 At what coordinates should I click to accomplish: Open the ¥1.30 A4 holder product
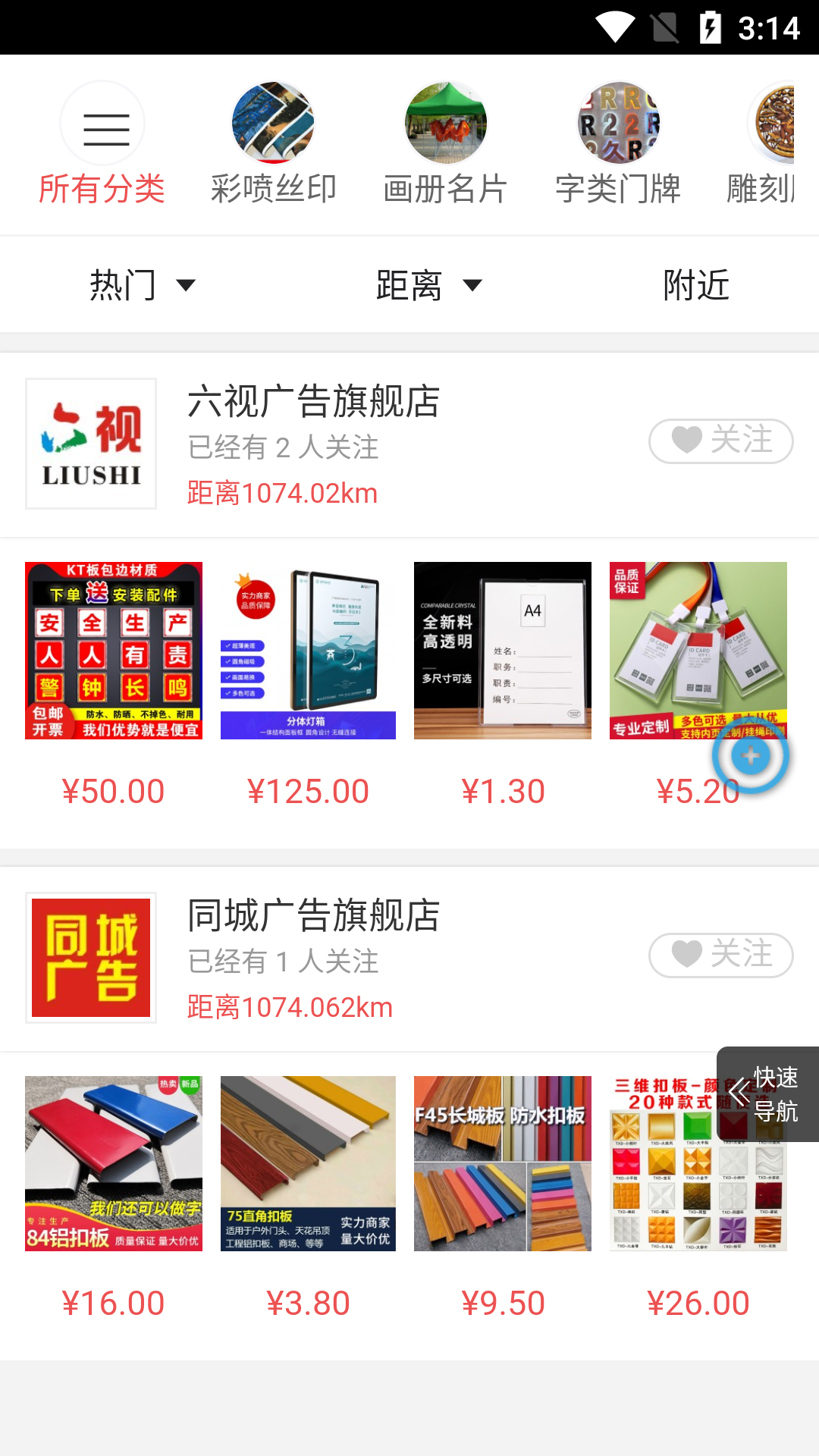coord(503,651)
